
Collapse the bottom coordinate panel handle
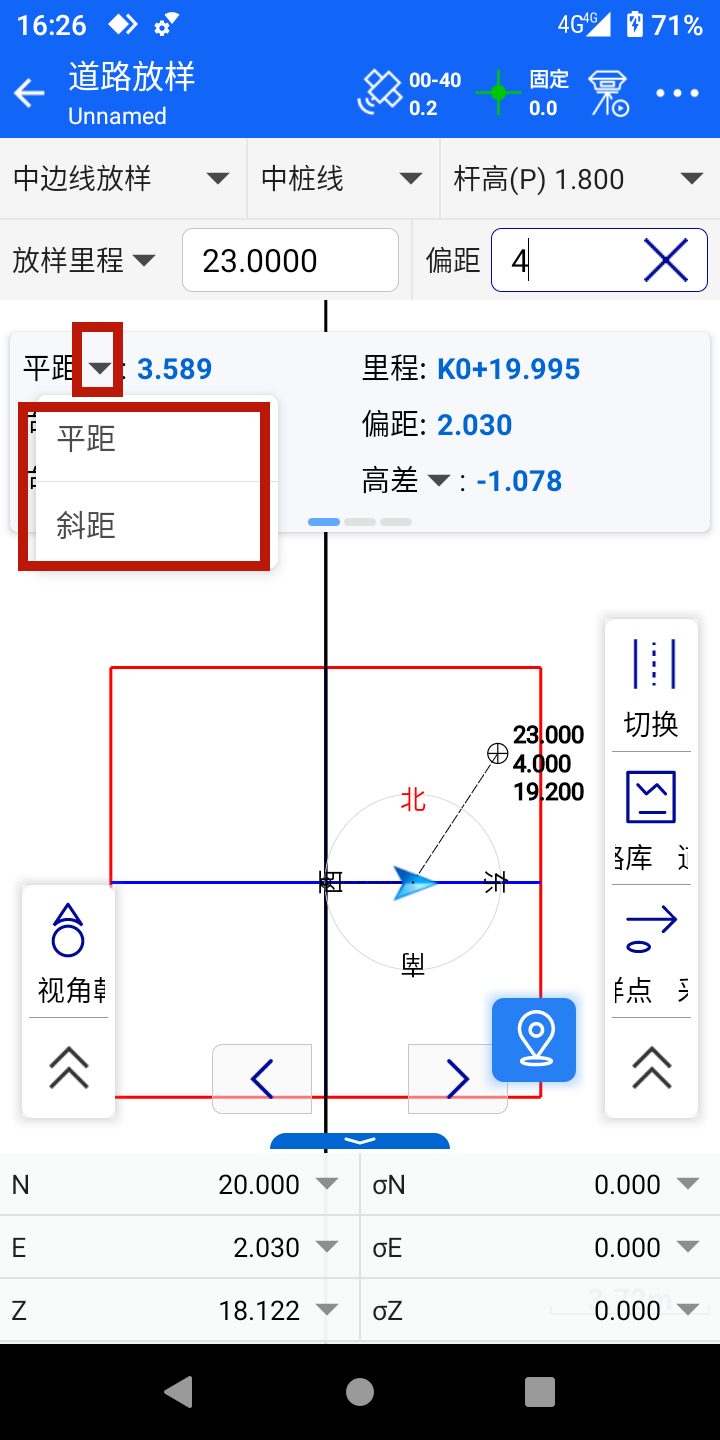(360, 1141)
